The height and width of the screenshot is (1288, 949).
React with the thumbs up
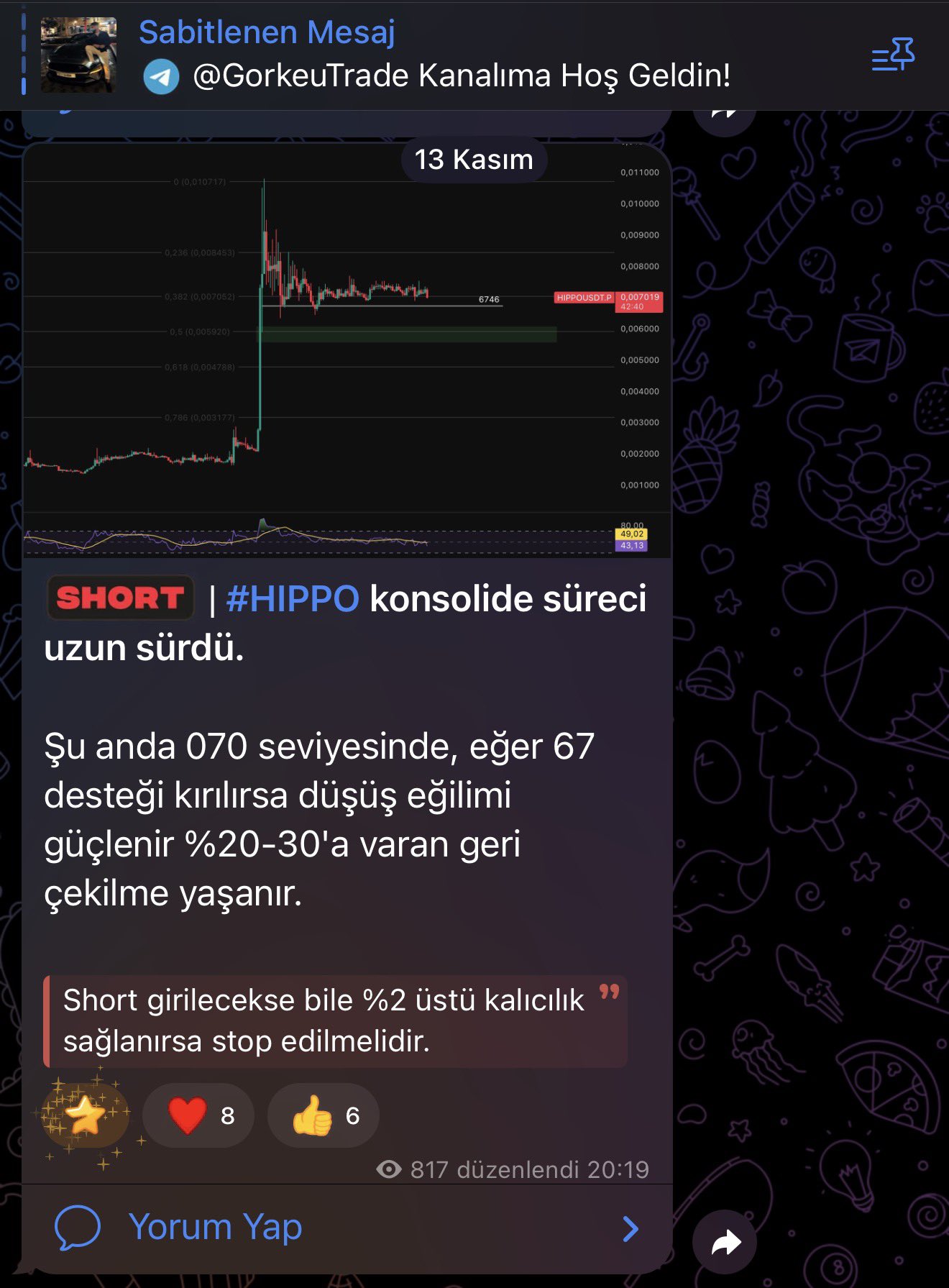click(323, 1115)
